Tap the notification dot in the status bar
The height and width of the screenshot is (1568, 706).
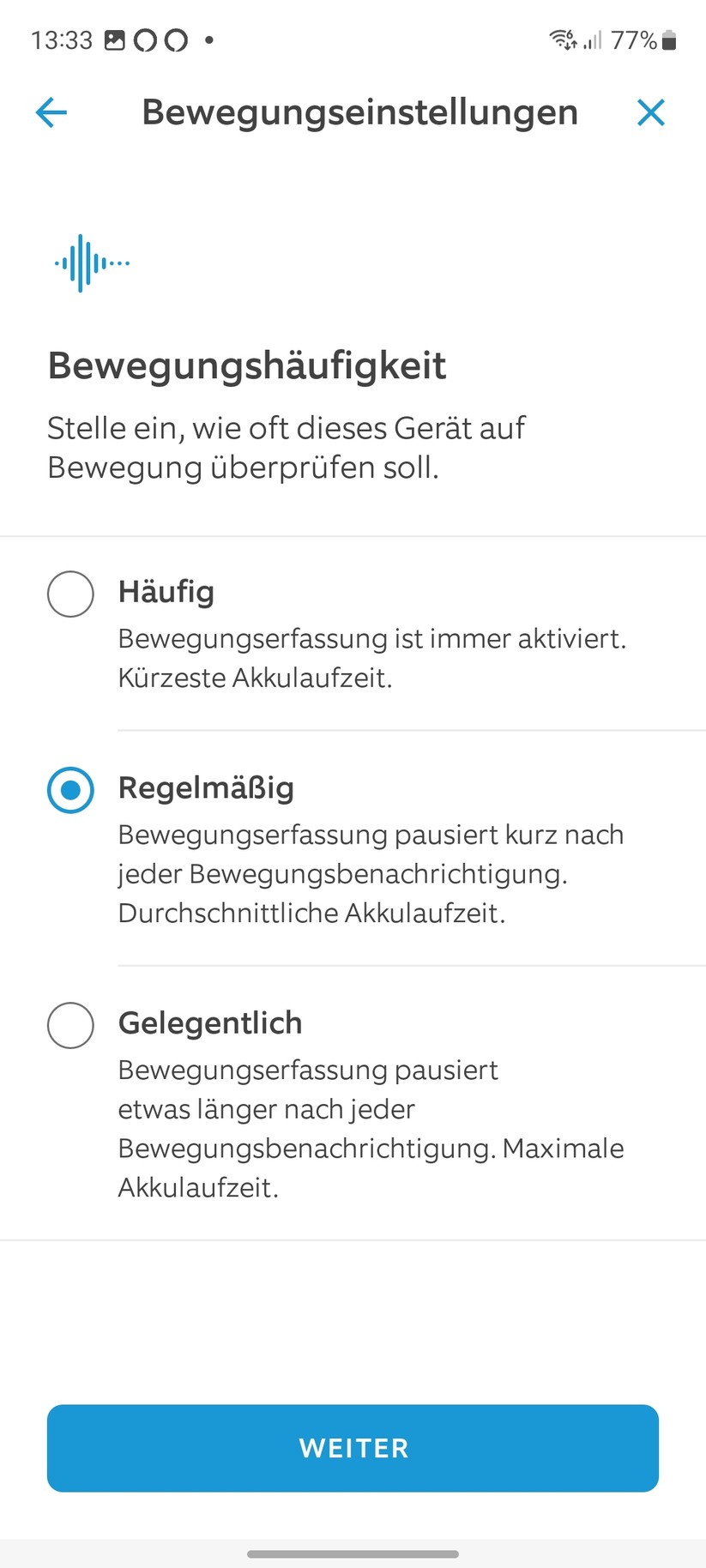pos(208,39)
